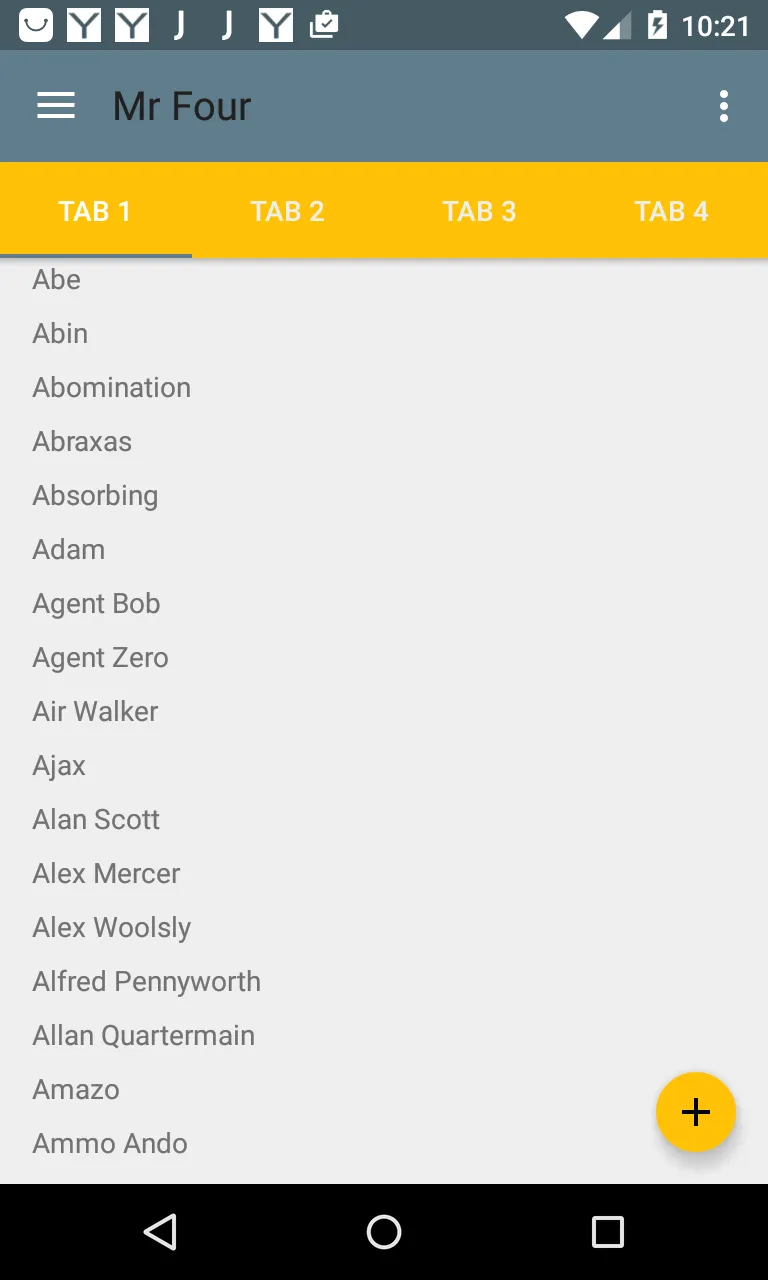The image size is (768, 1280).
Task: Switch to Tab 4
Action: point(671,211)
